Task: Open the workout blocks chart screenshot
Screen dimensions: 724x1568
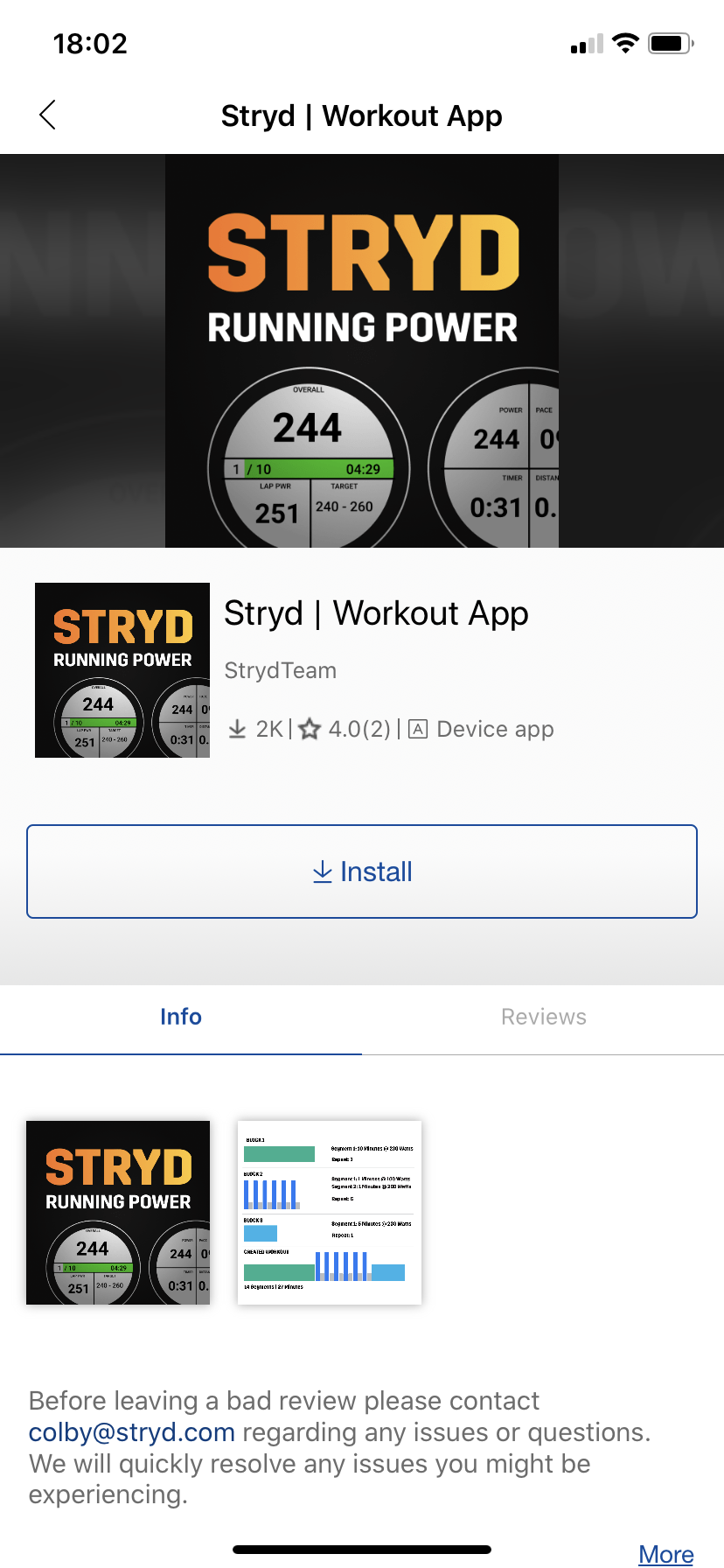Action: click(x=330, y=1213)
